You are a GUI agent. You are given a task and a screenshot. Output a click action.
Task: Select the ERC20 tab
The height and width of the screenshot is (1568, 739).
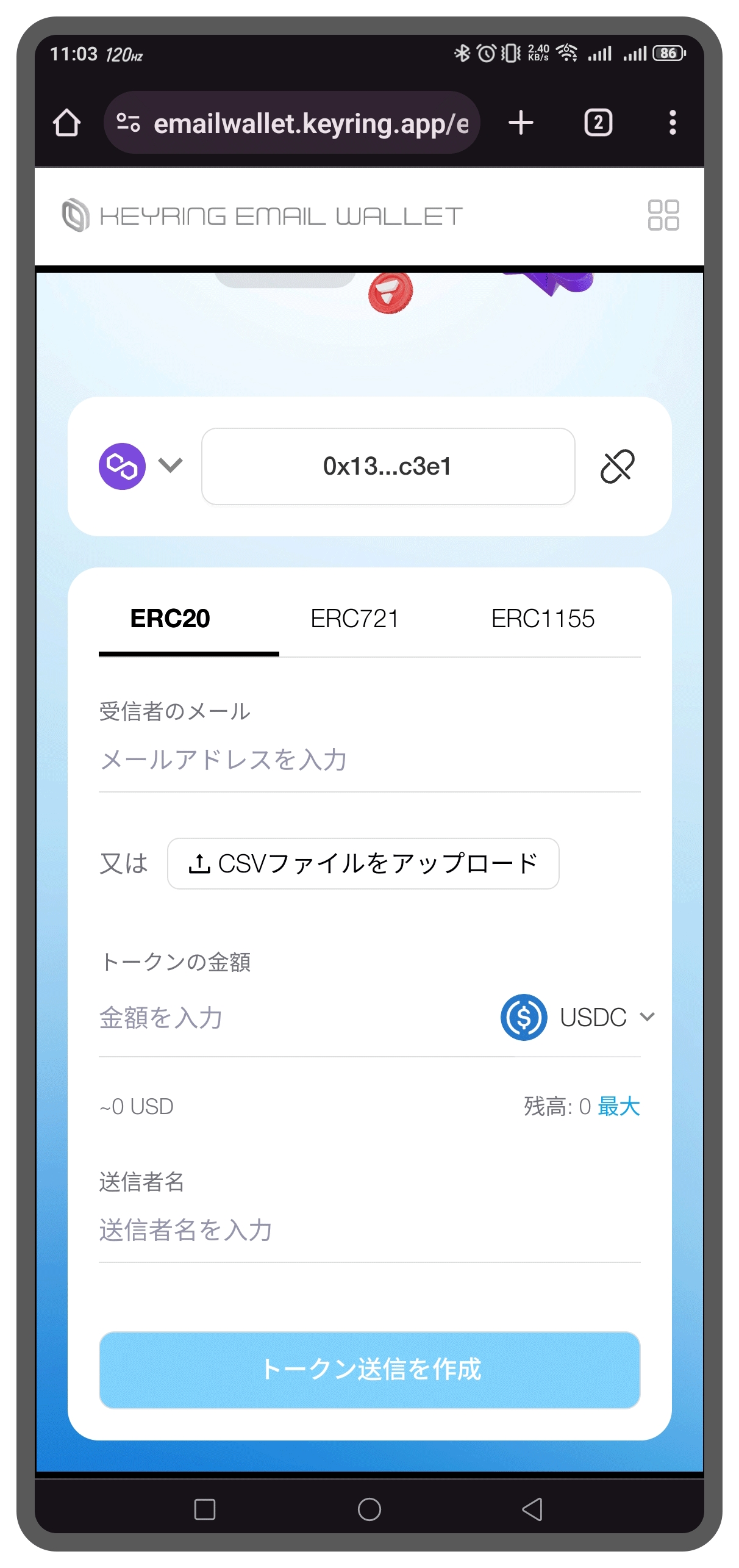click(170, 619)
